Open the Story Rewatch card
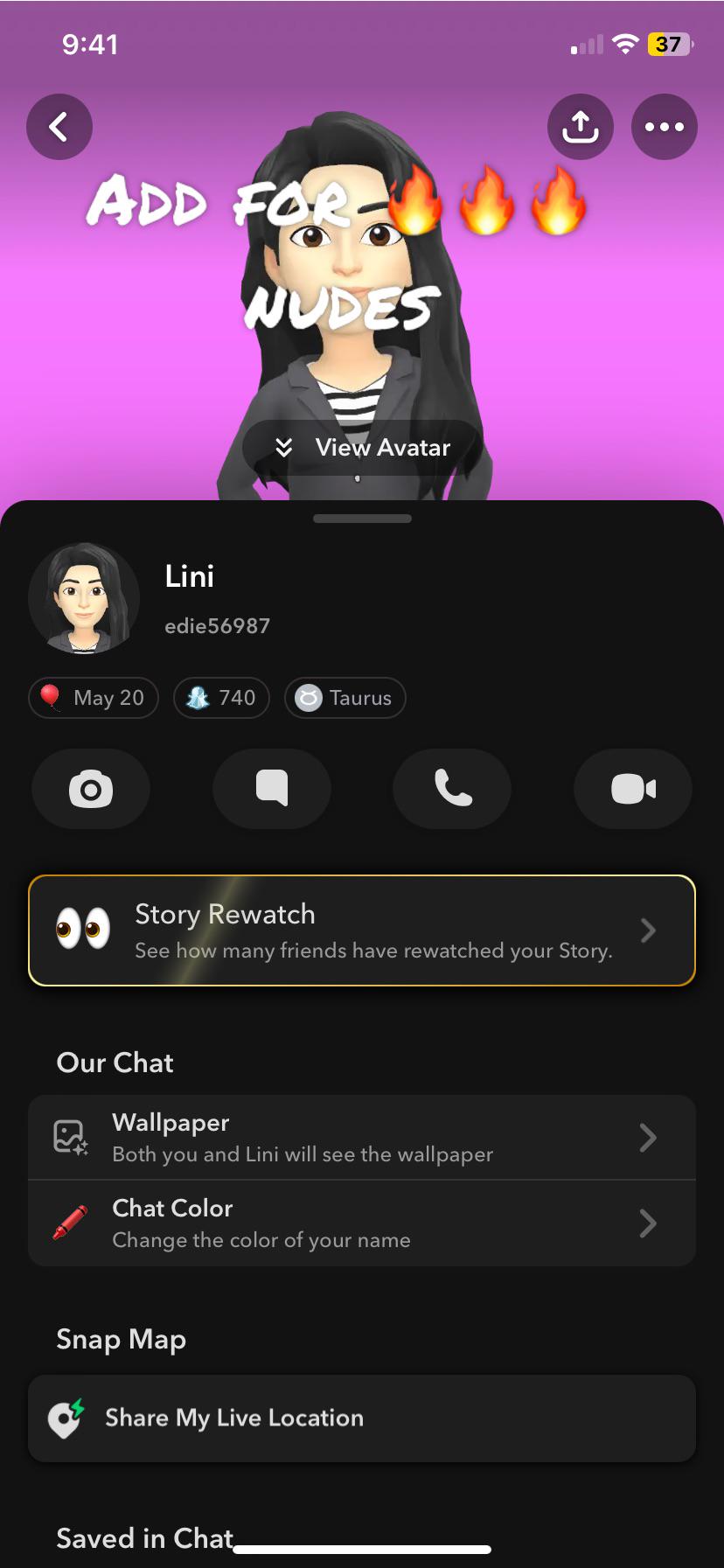 (362, 930)
